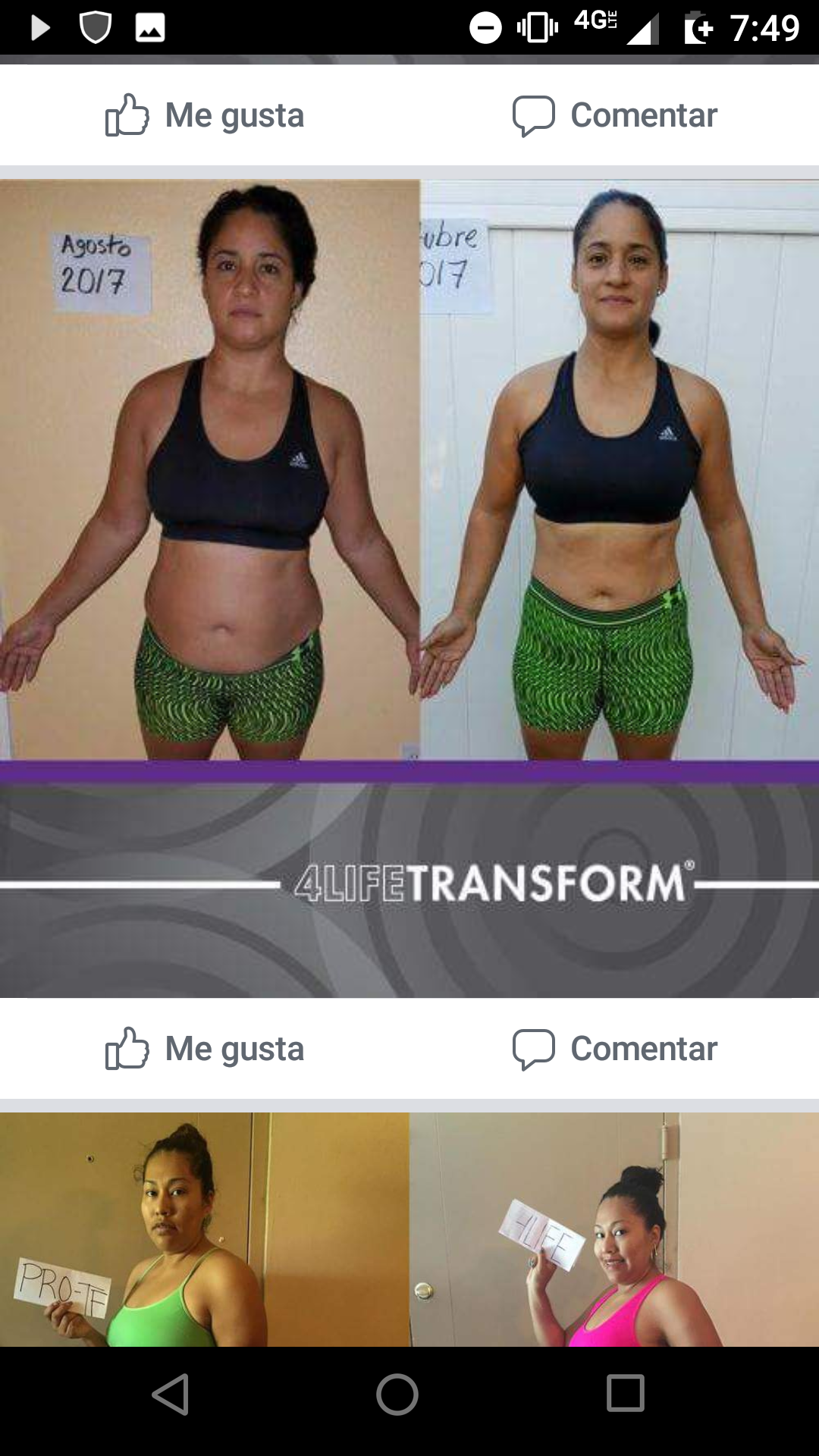
Task: Tap Me gusta above the Agosto 2017 photo
Action: tap(205, 115)
